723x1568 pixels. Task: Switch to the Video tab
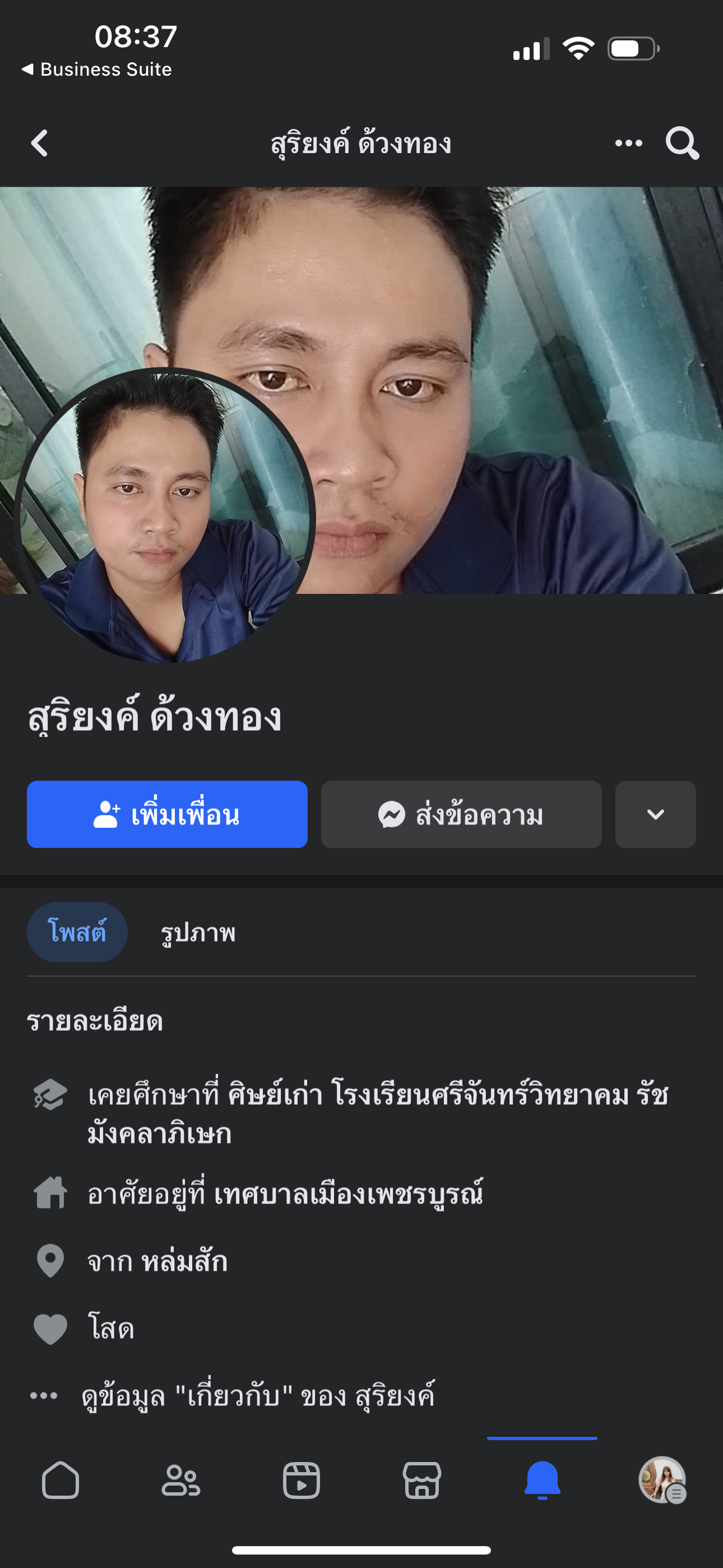[x=302, y=1481]
